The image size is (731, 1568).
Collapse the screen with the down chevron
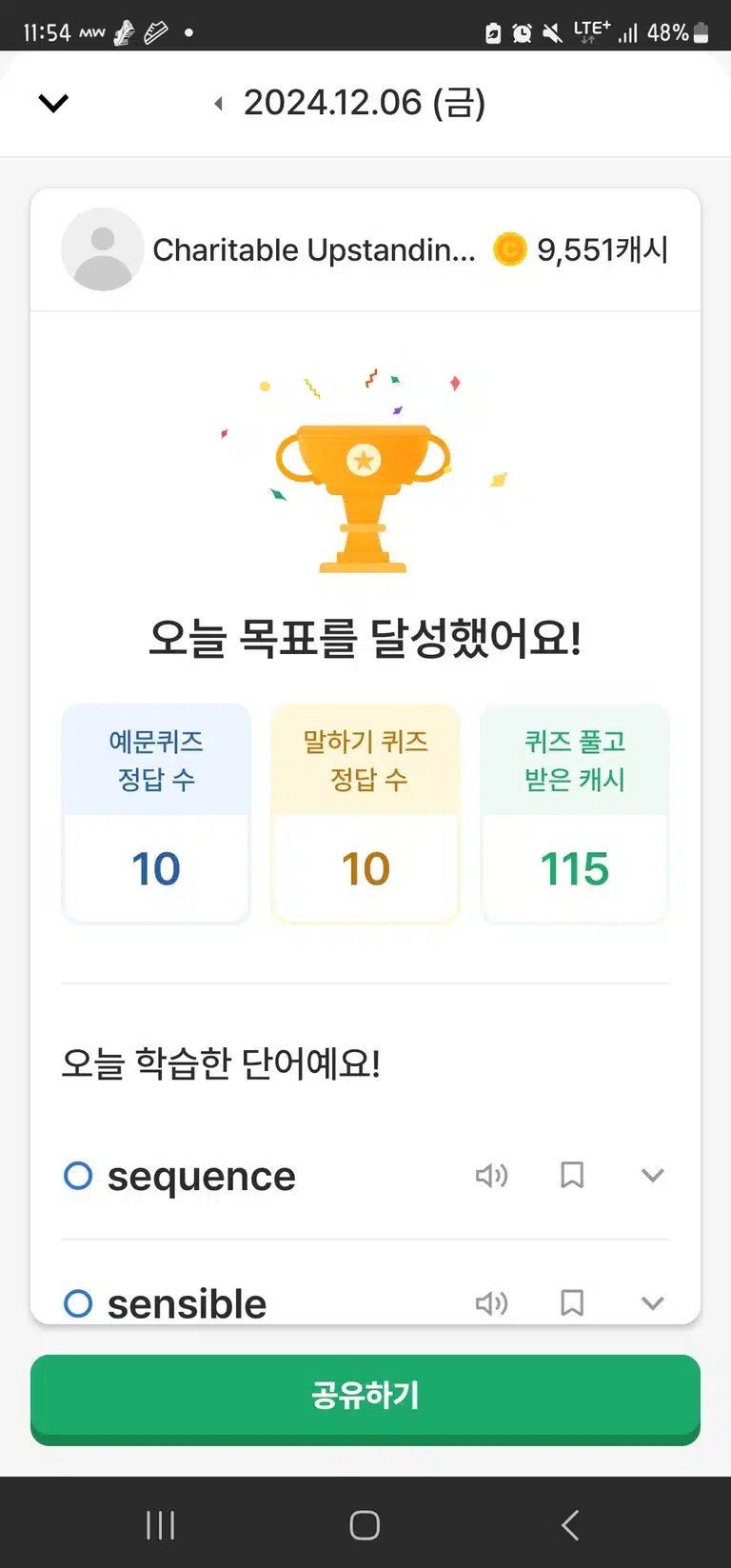pyautogui.click(x=53, y=103)
